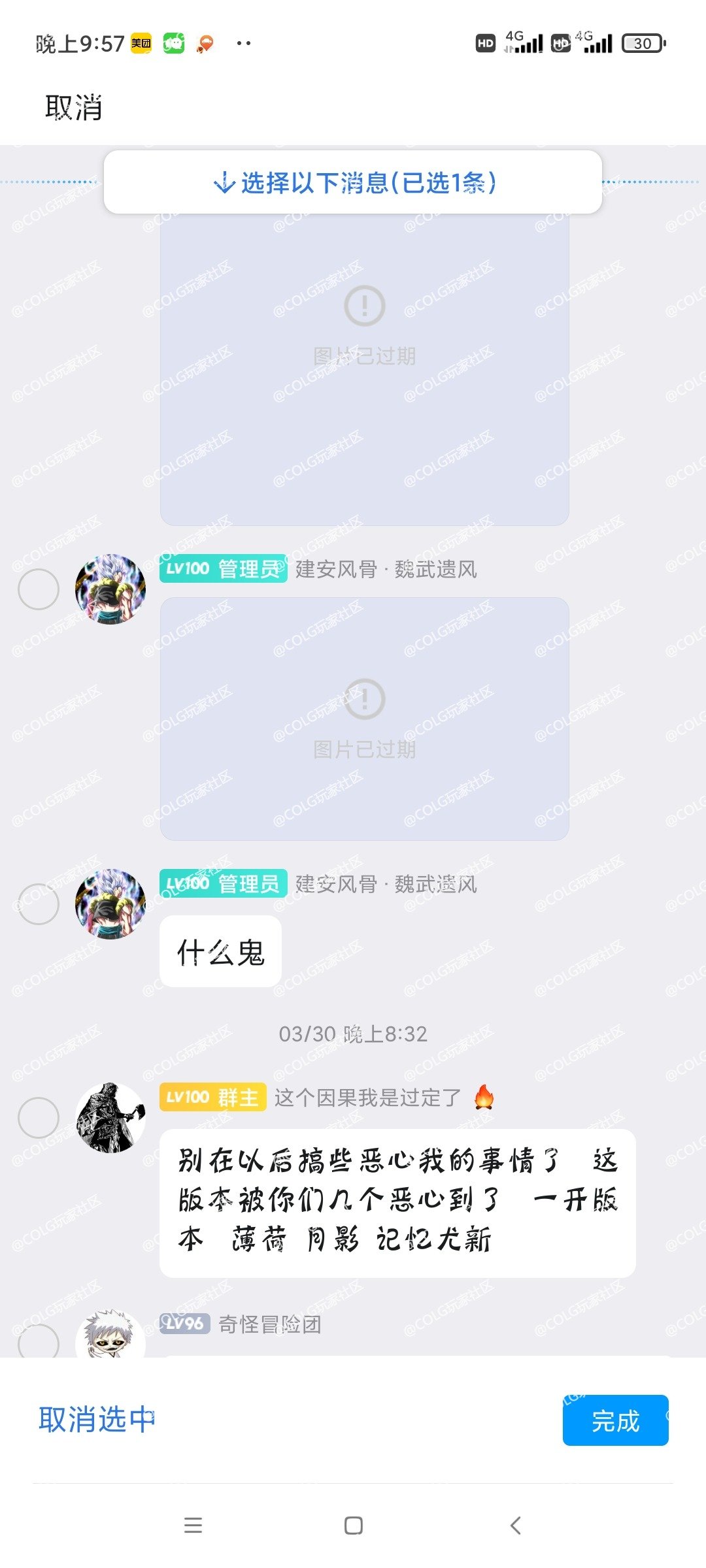Tap the 选择以下消息 banner
This screenshot has height=1568, width=706.
click(x=353, y=182)
